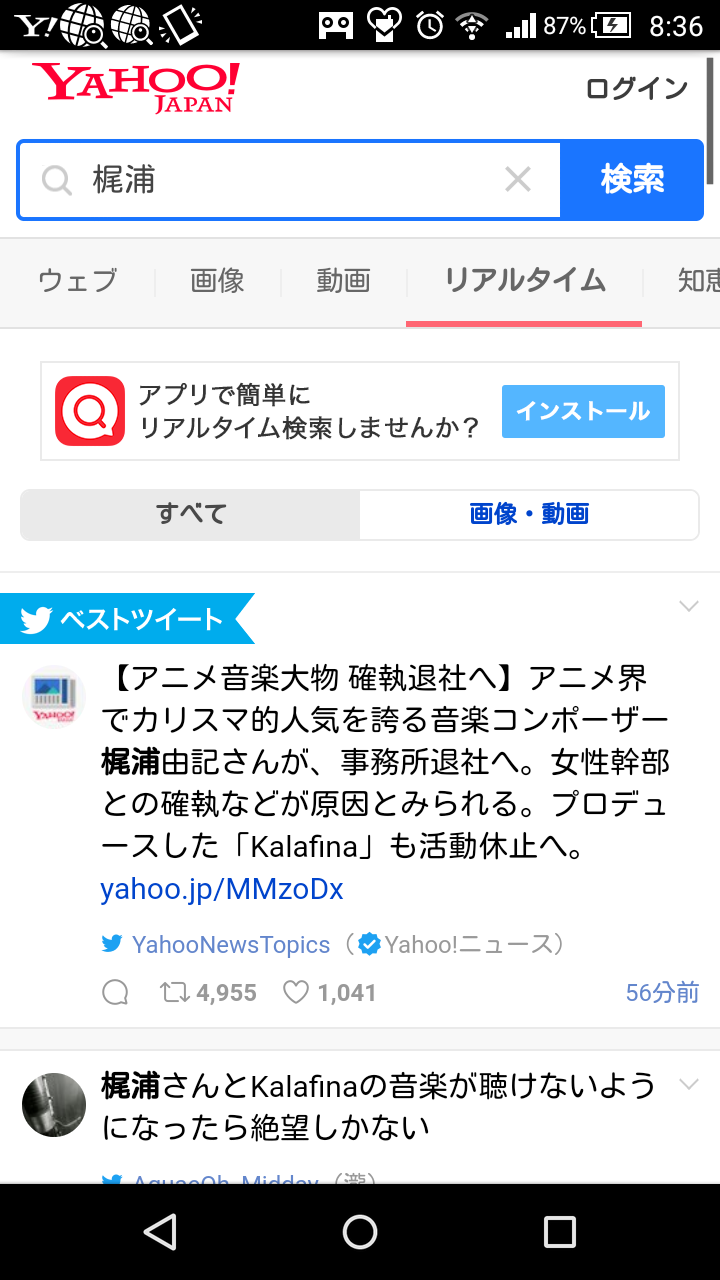Open the Yahoo Japan logo homepage
The width and height of the screenshot is (720, 1280).
[x=136, y=88]
